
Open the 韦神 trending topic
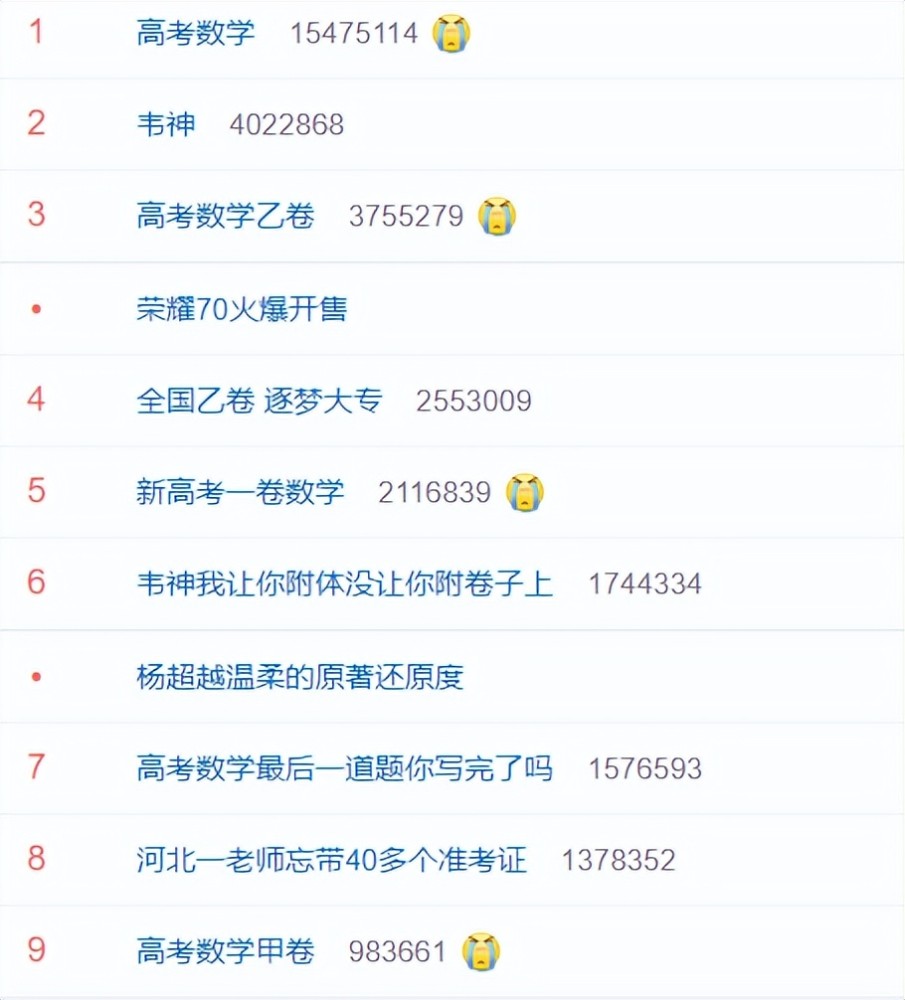pos(167,124)
